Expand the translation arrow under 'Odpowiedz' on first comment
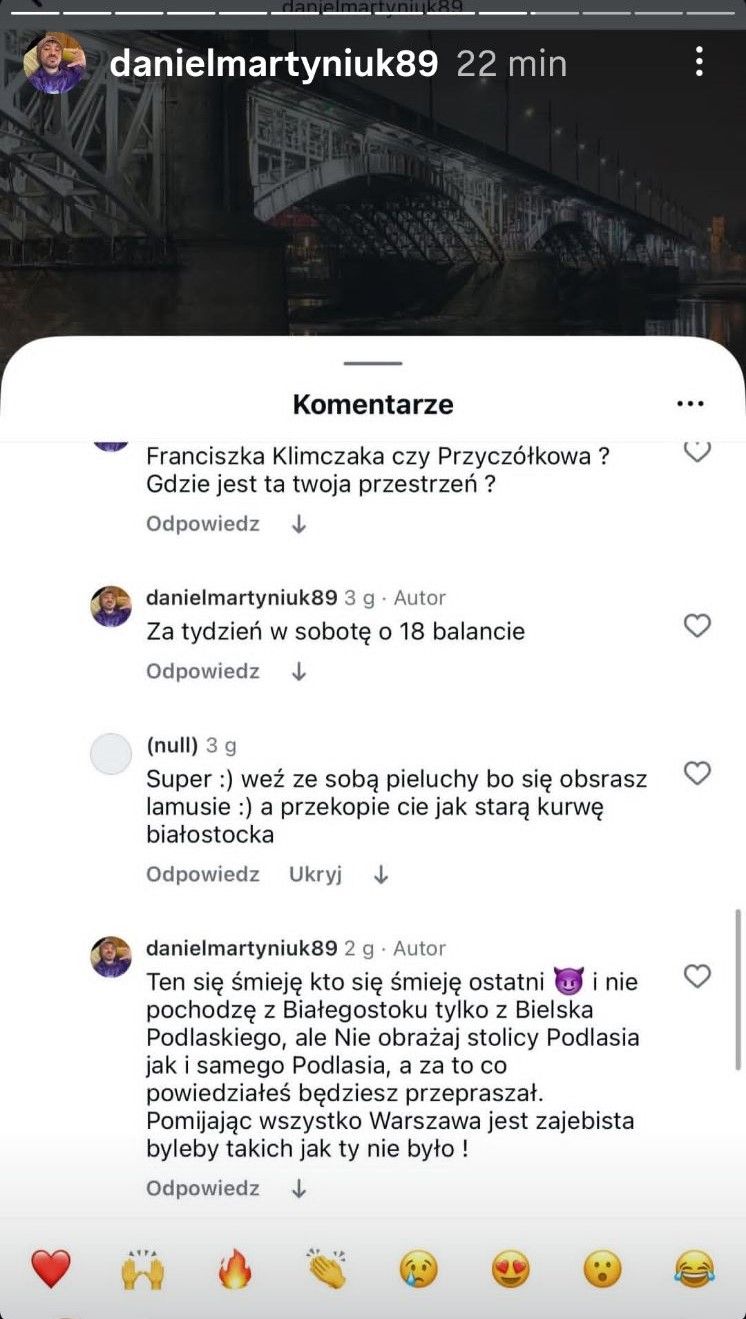Viewport: 746px width, 1319px height. [x=297, y=524]
